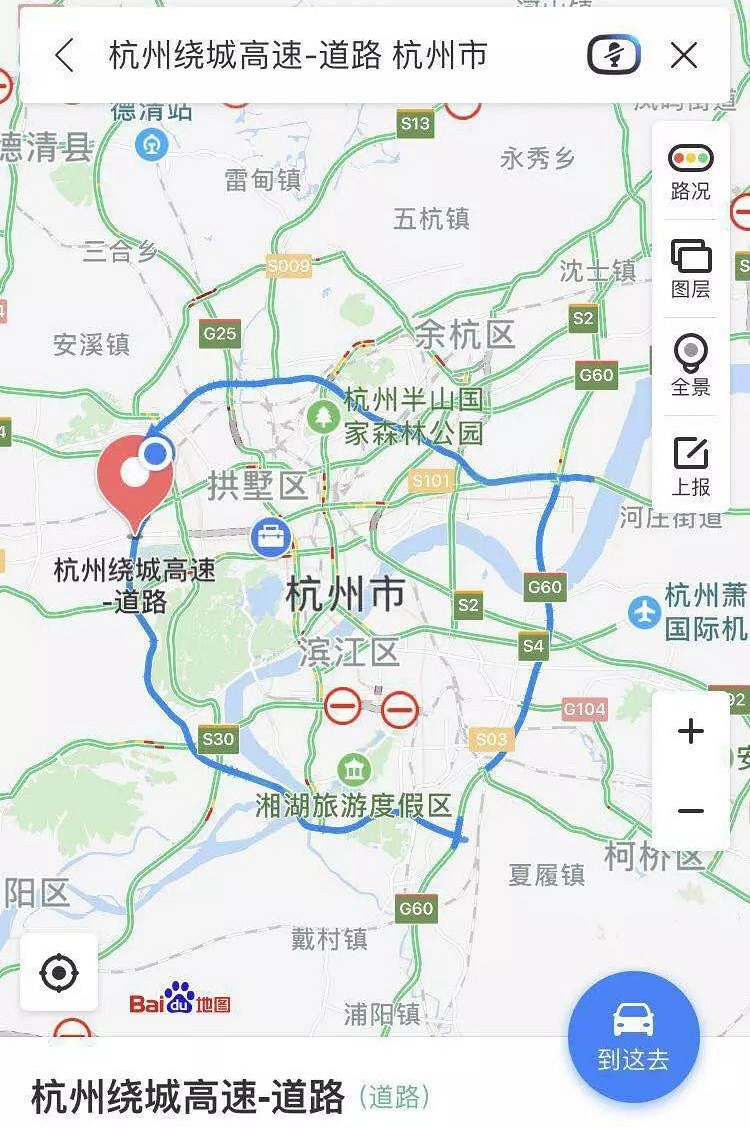Open the 图层 map layers option
The width and height of the screenshot is (750, 1128).
click(x=690, y=269)
